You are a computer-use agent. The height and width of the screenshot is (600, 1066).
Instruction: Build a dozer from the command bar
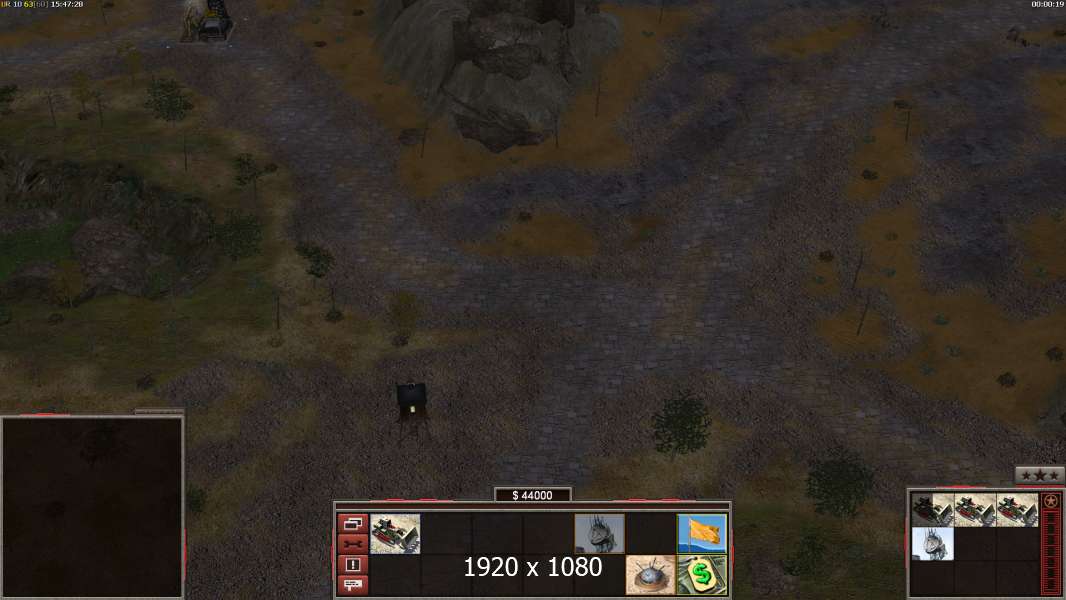pyautogui.click(x=395, y=533)
